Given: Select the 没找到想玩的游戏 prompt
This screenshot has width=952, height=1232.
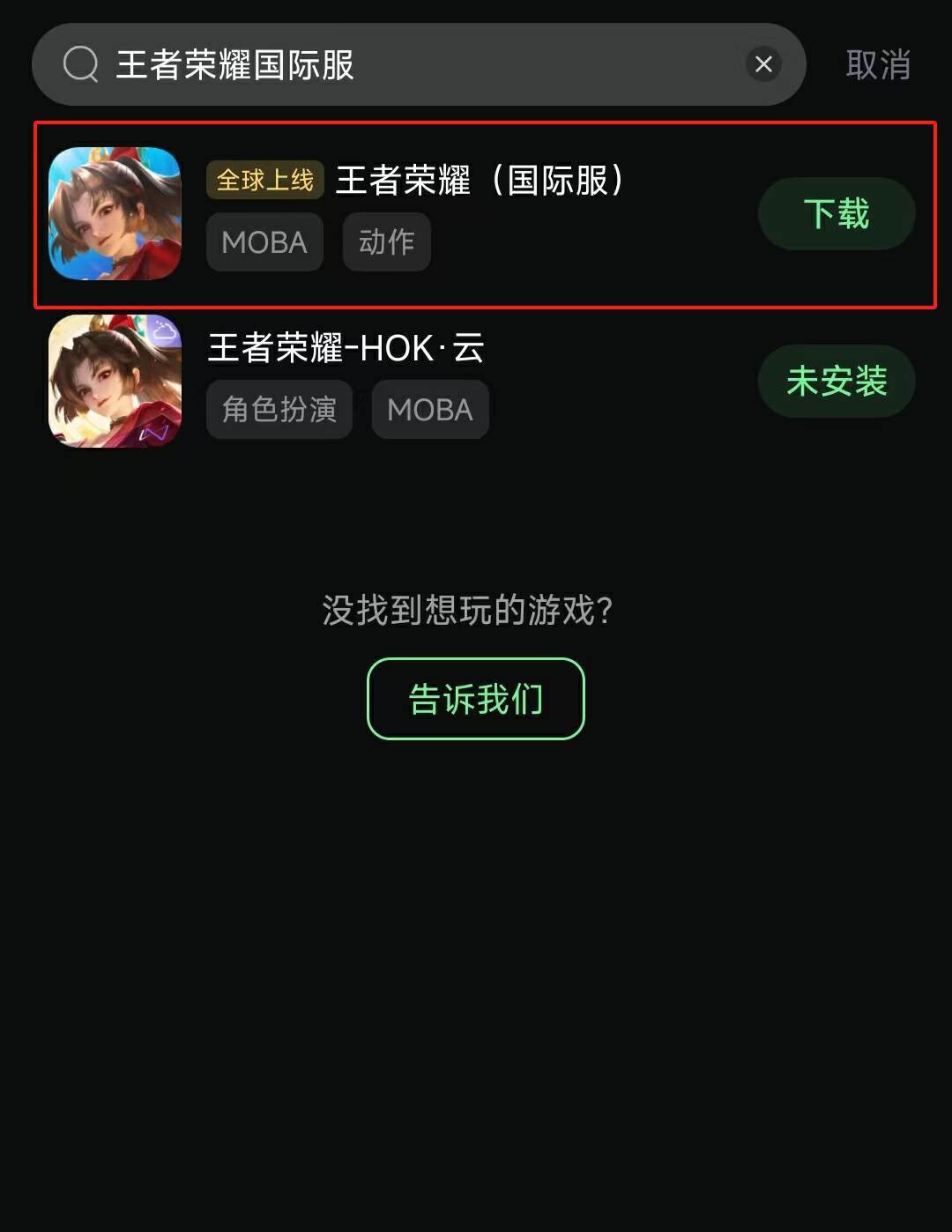Looking at the screenshot, I should pos(474,609).
